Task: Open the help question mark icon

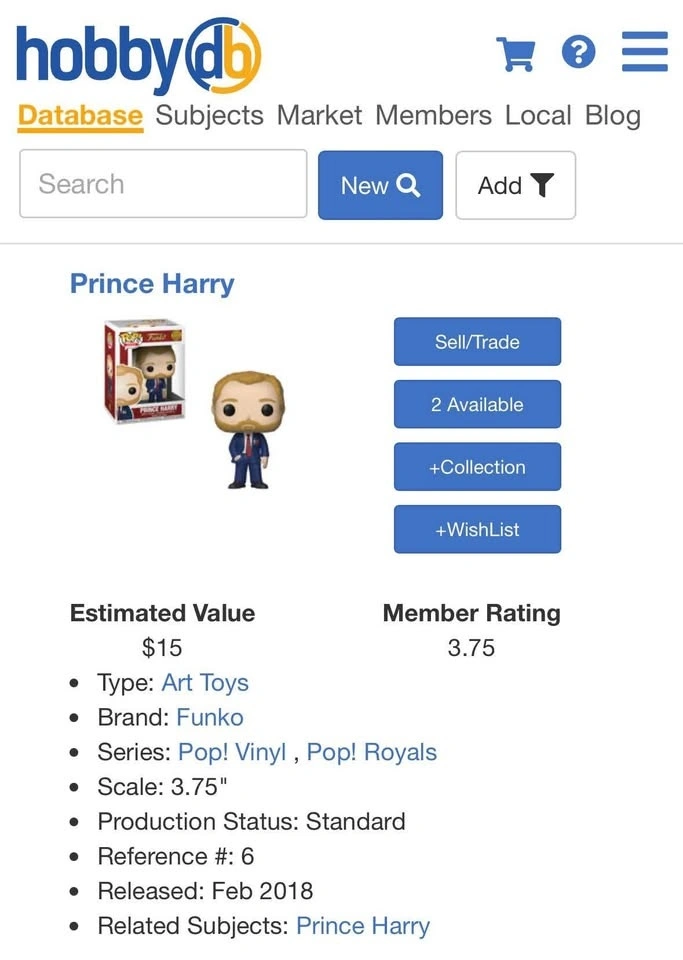Action: pos(578,52)
